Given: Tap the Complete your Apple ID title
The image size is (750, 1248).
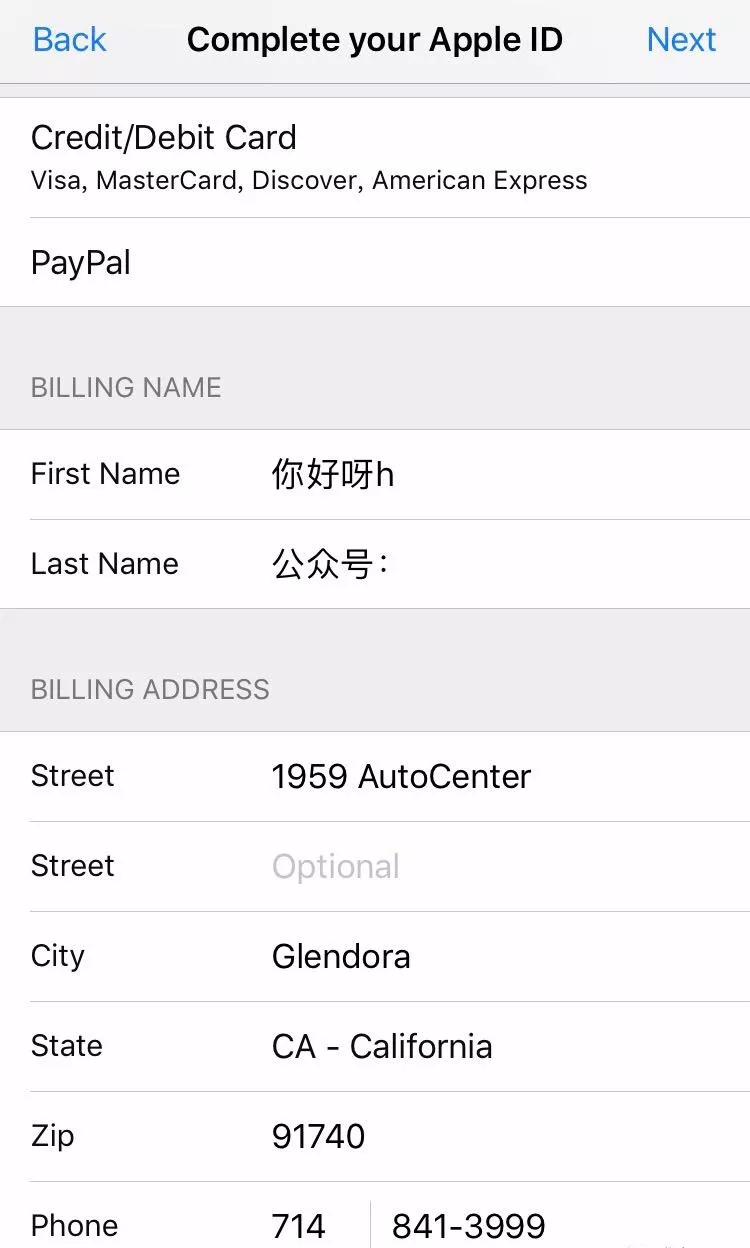Looking at the screenshot, I should tap(375, 40).
